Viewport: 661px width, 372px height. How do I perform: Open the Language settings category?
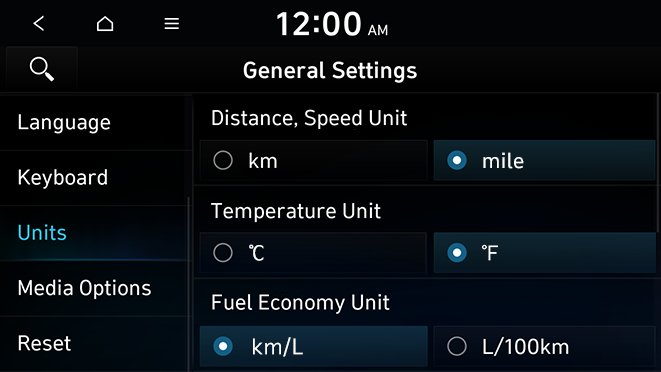93,122
